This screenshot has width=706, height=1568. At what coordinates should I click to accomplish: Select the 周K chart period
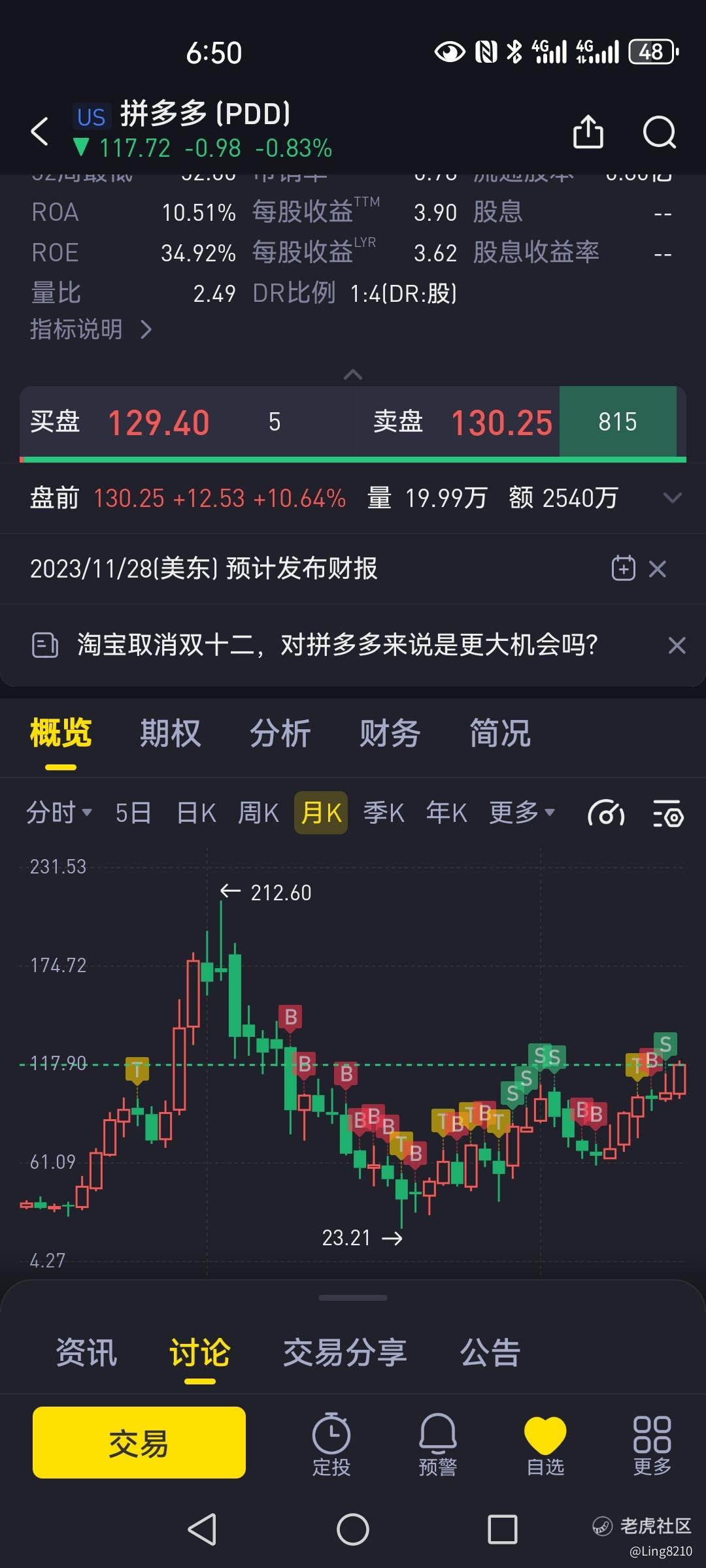[x=258, y=813]
